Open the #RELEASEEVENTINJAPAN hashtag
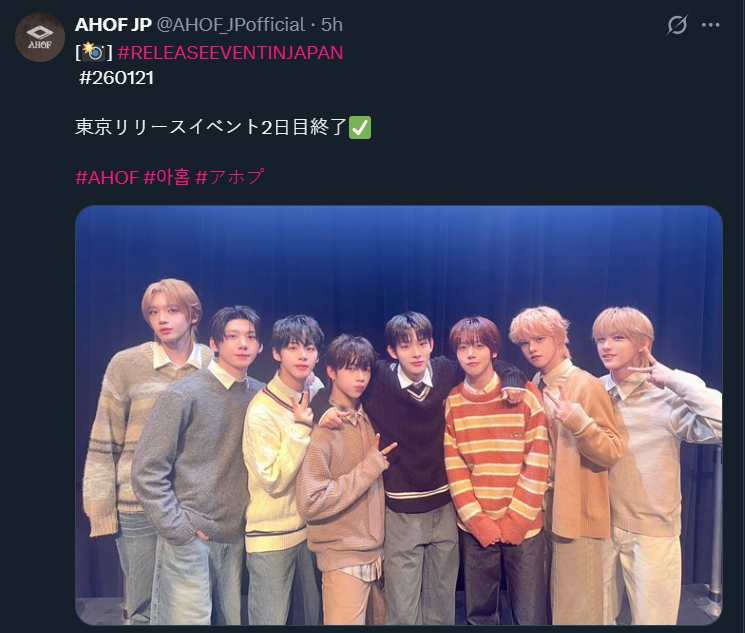Screen dimensions: 745x633 [x=230, y=51]
